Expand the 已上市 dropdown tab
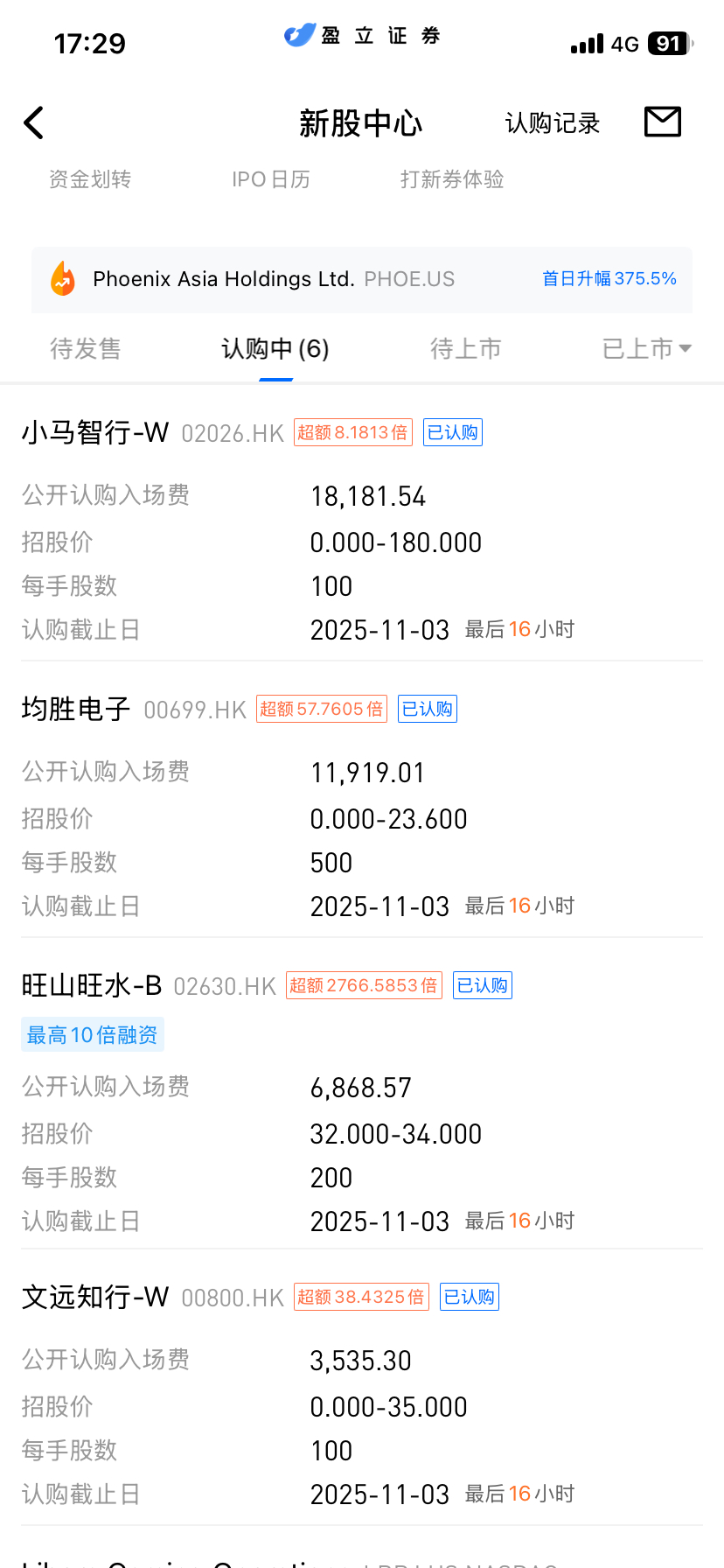This screenshot has height=1568, width=724. click(646, 349)
